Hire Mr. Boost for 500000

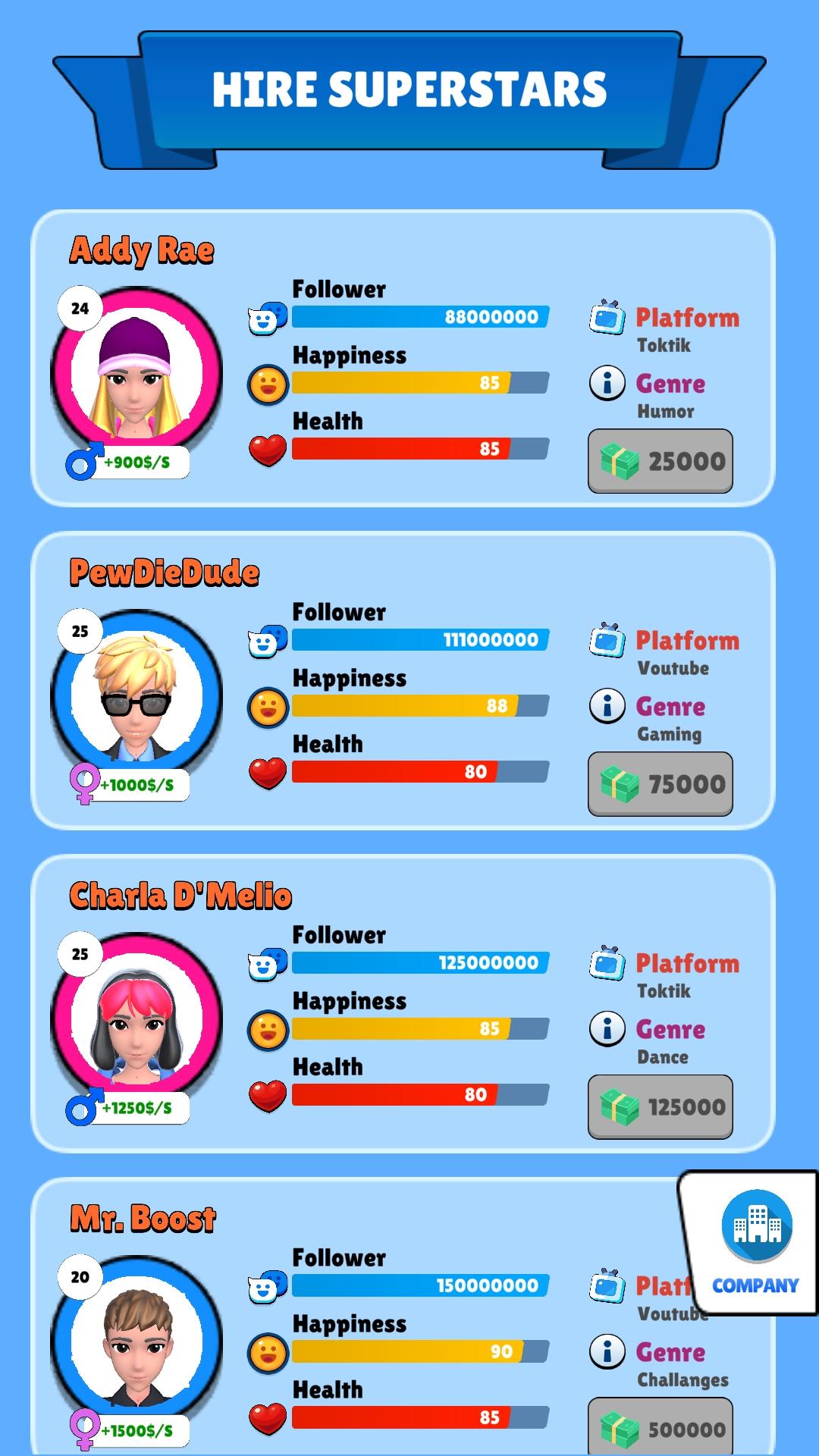click(x=660, y=1427)
